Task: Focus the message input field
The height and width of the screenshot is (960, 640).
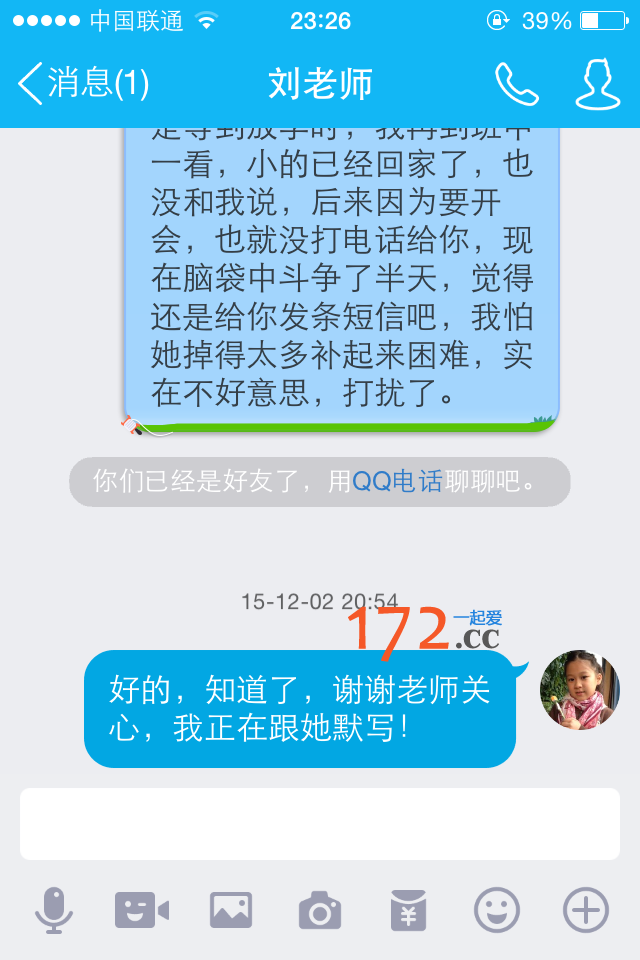Action: click(320, 823)
